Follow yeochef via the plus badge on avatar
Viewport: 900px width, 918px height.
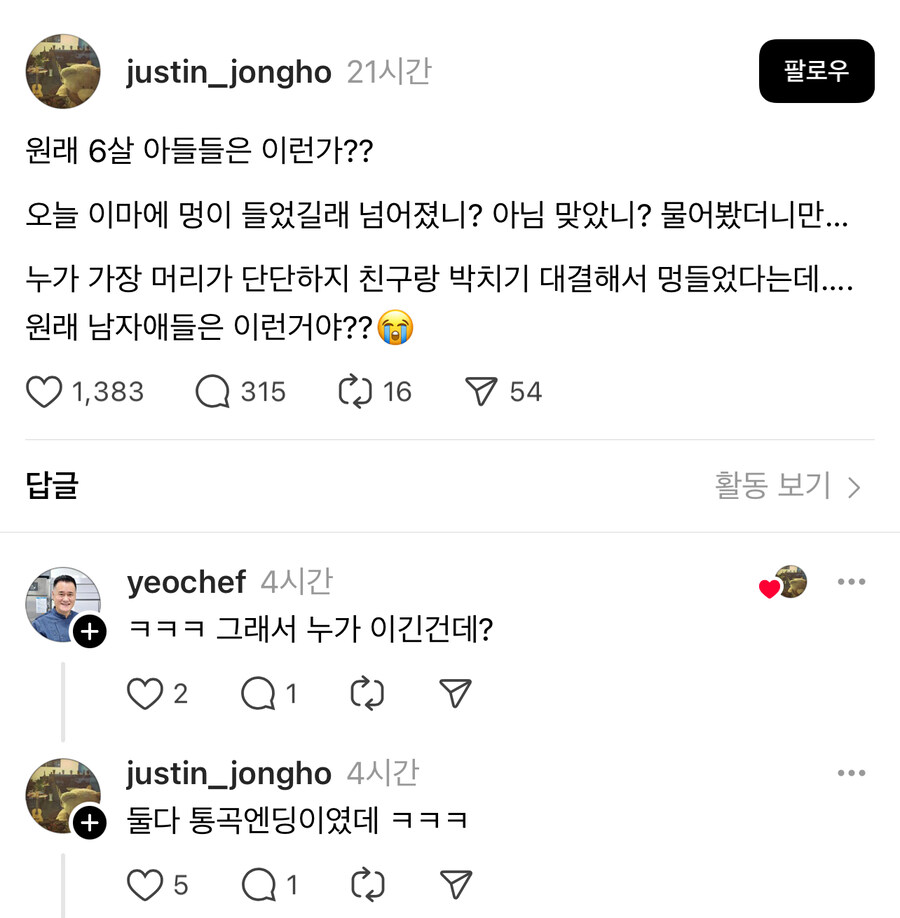(x=91, y=630)
